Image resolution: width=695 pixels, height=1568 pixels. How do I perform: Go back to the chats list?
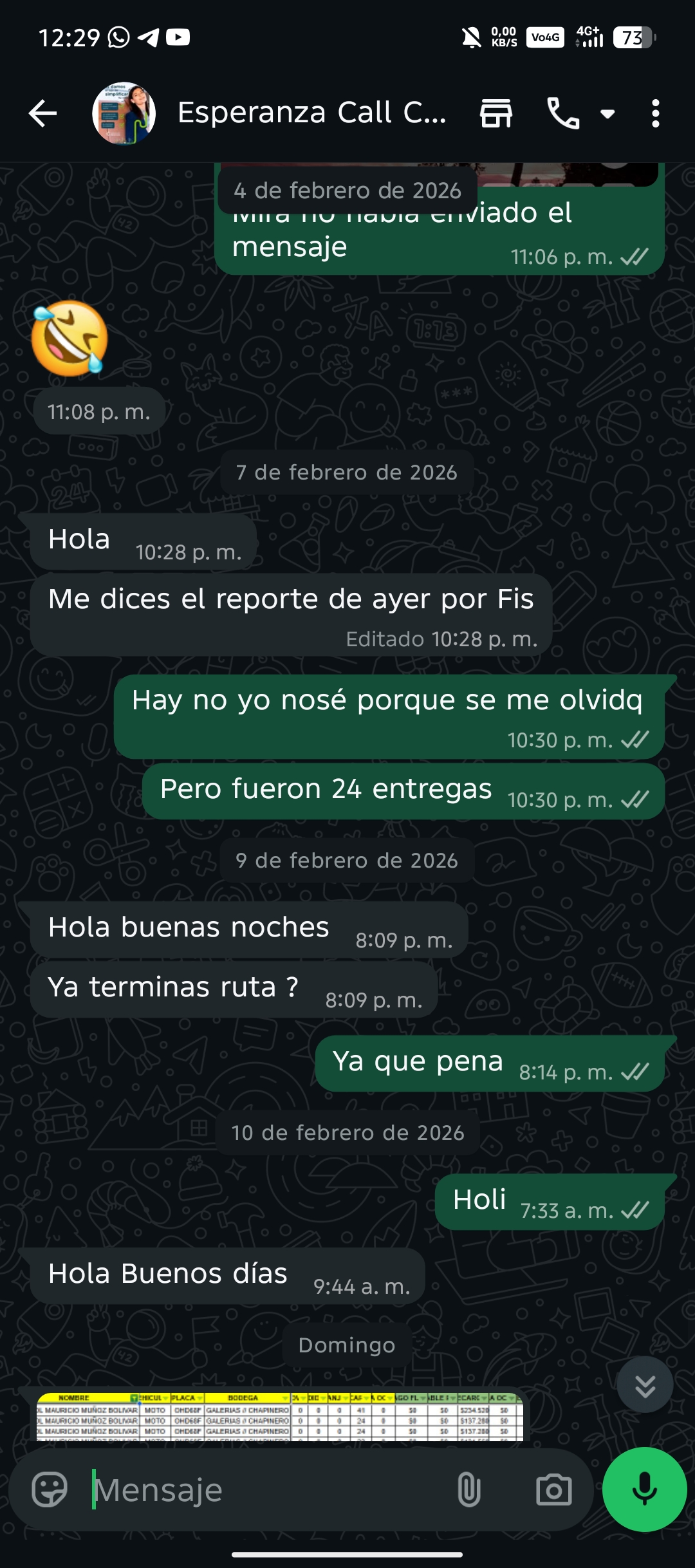coord(42,114)
